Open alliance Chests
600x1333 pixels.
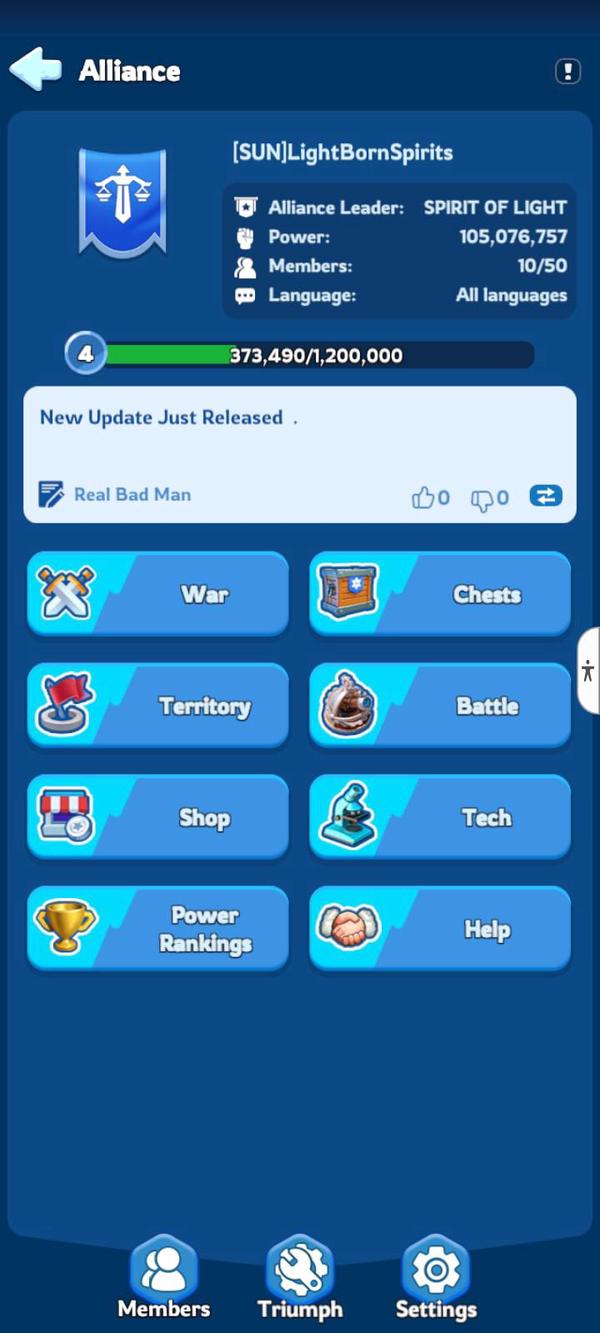coord(440,594)
